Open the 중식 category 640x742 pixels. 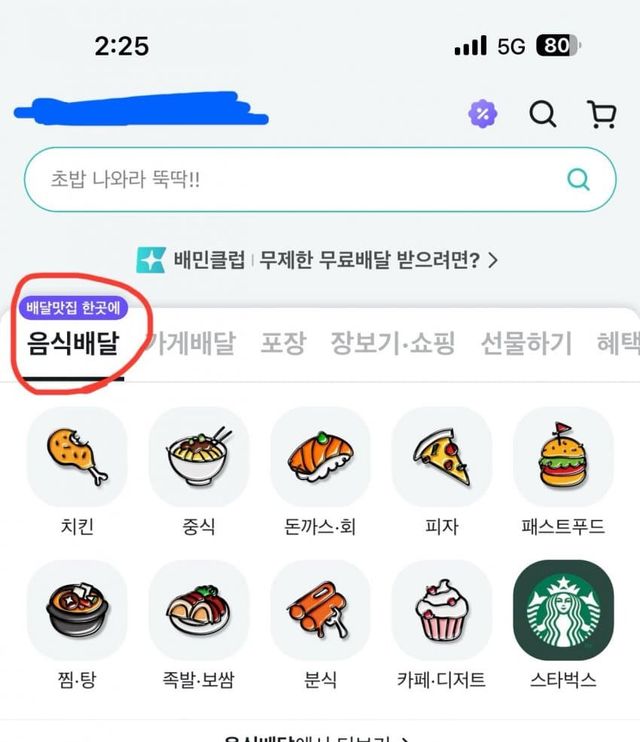(x=198, y=458)
